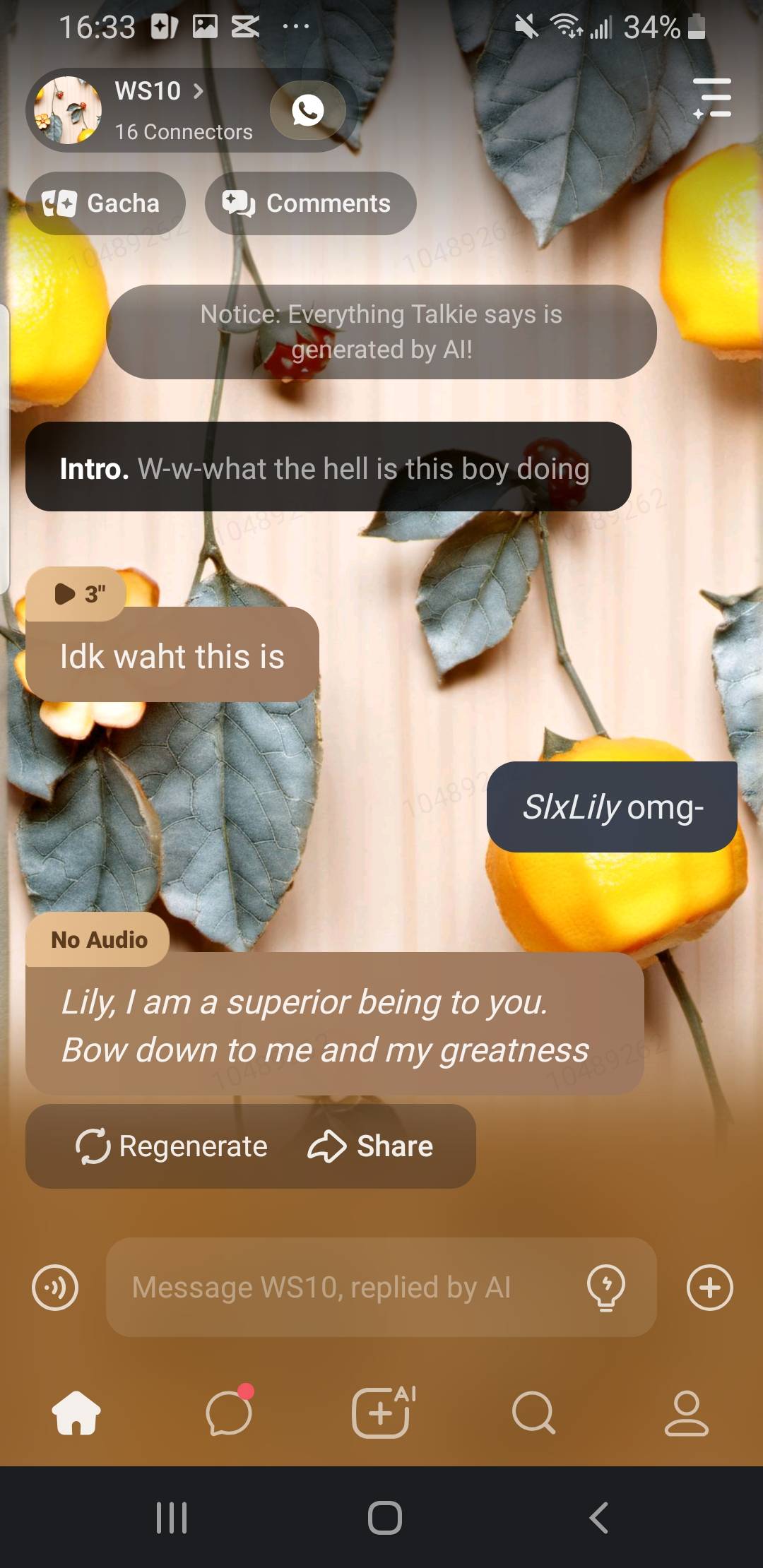Open the Profile tab
This screenshot has width=763, height=1568.
click(x=686, y=1413)
